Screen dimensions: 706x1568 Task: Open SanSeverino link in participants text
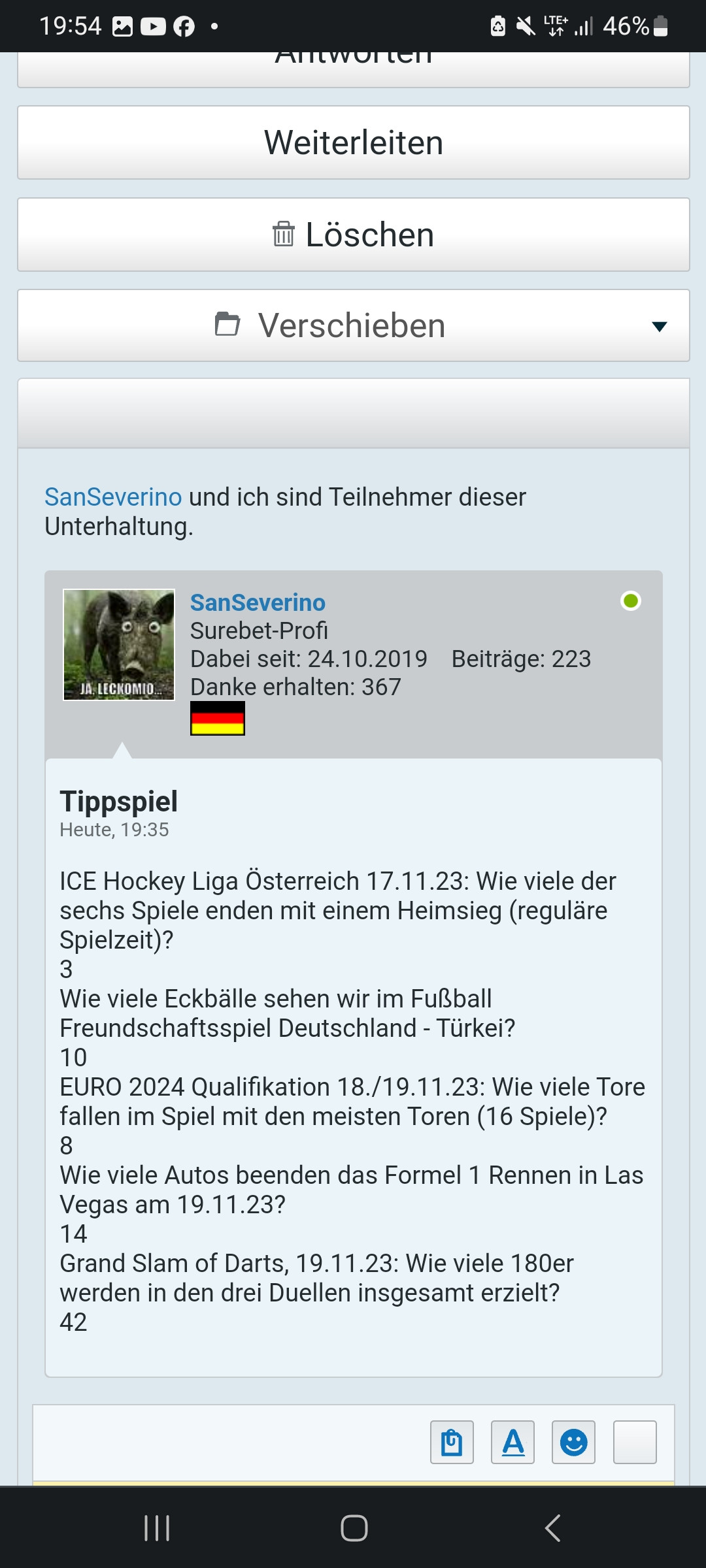[113, 497]
